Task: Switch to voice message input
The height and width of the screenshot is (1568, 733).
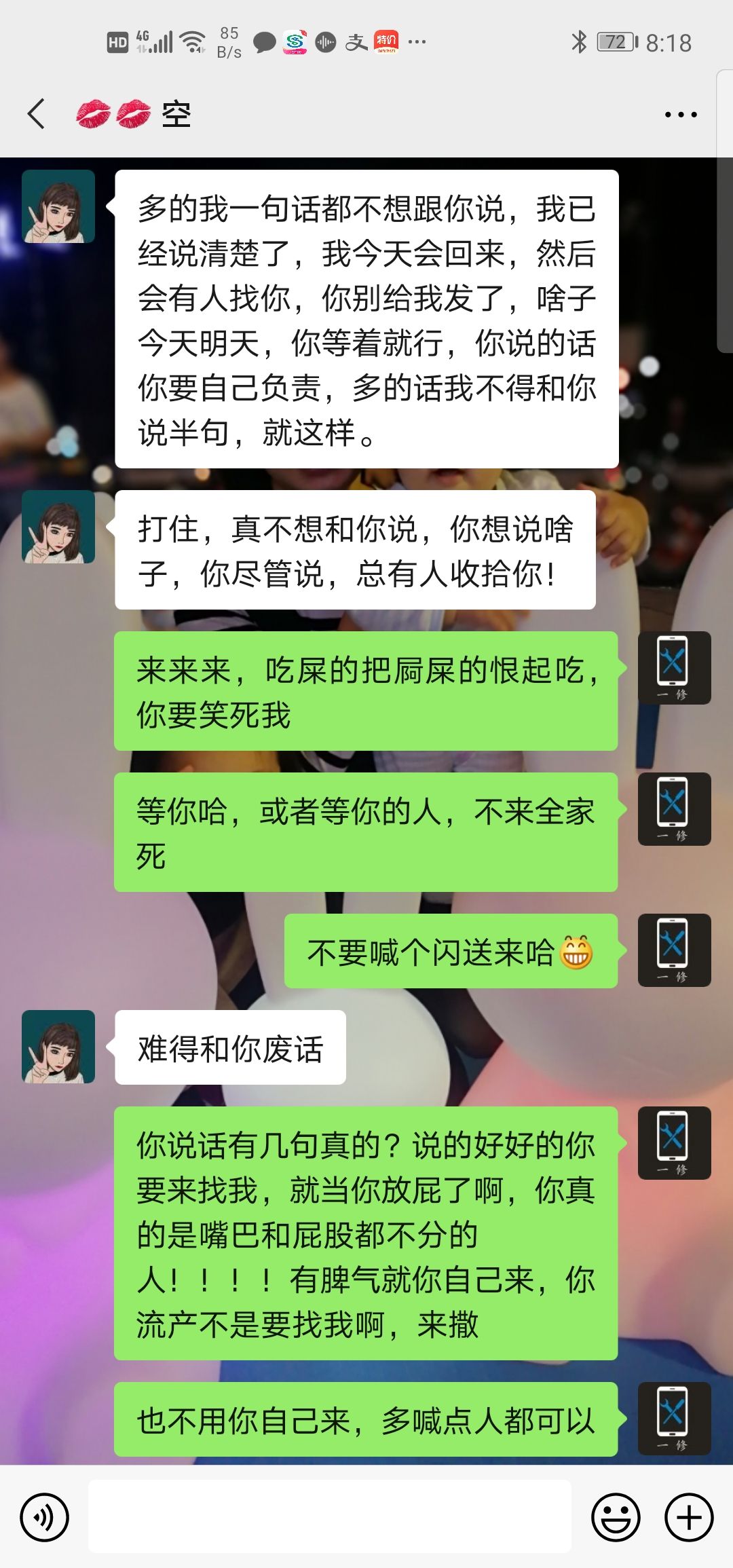Action: pyautogui.click(x=45, y=1517)
